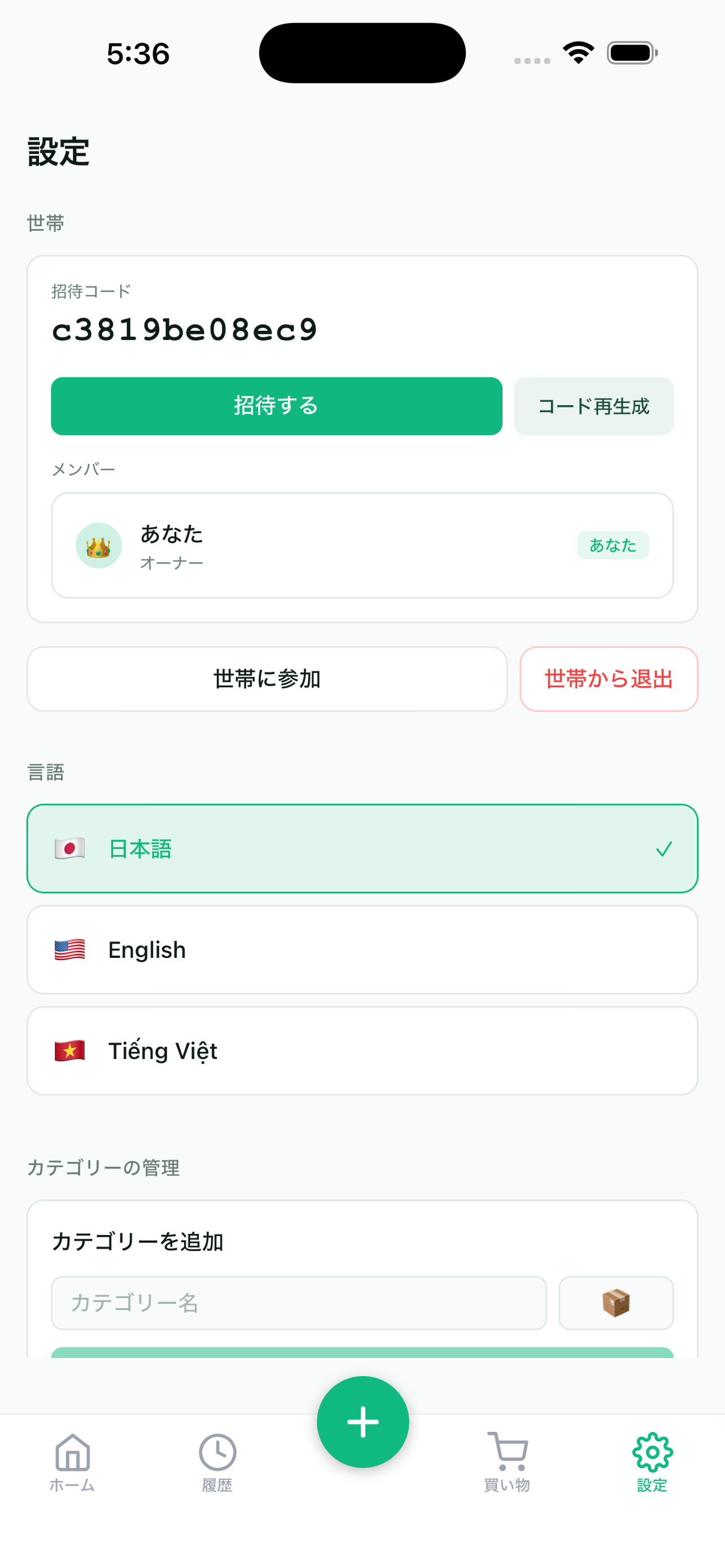The width and height of the screenshot is (725, 1568).
Task: Click the Japan flag icon
Action: [69, 848]
